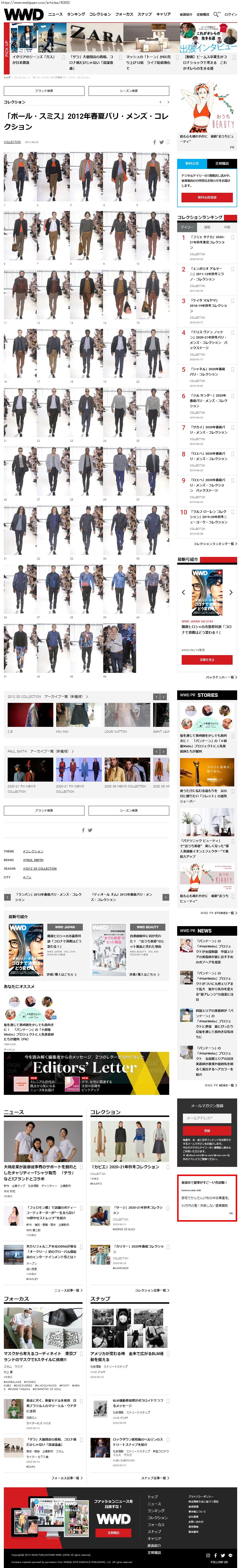Tap the ブランド検索 button under the breadcrumb

(44, 91)
